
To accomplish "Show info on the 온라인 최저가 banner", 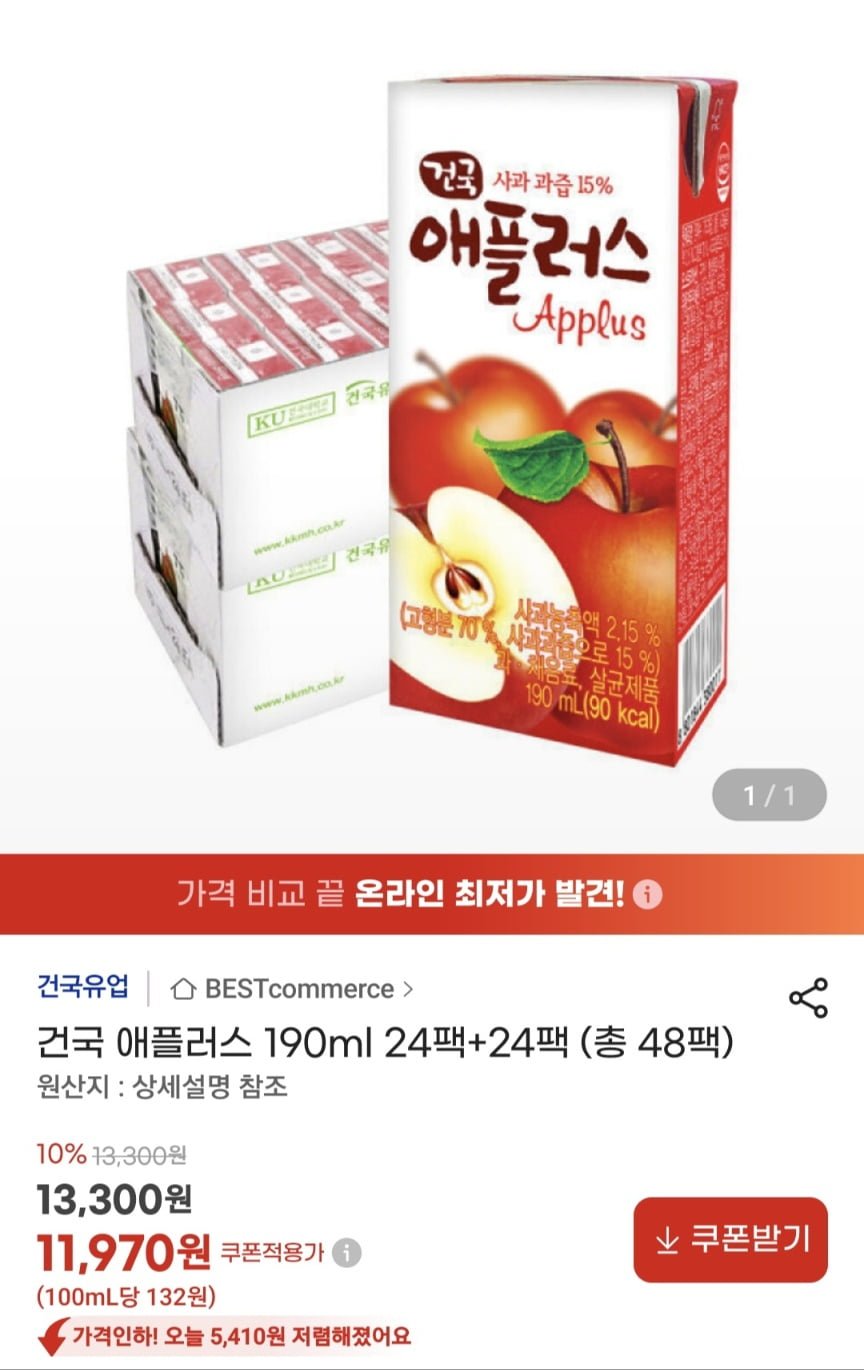I will [648, 894].
